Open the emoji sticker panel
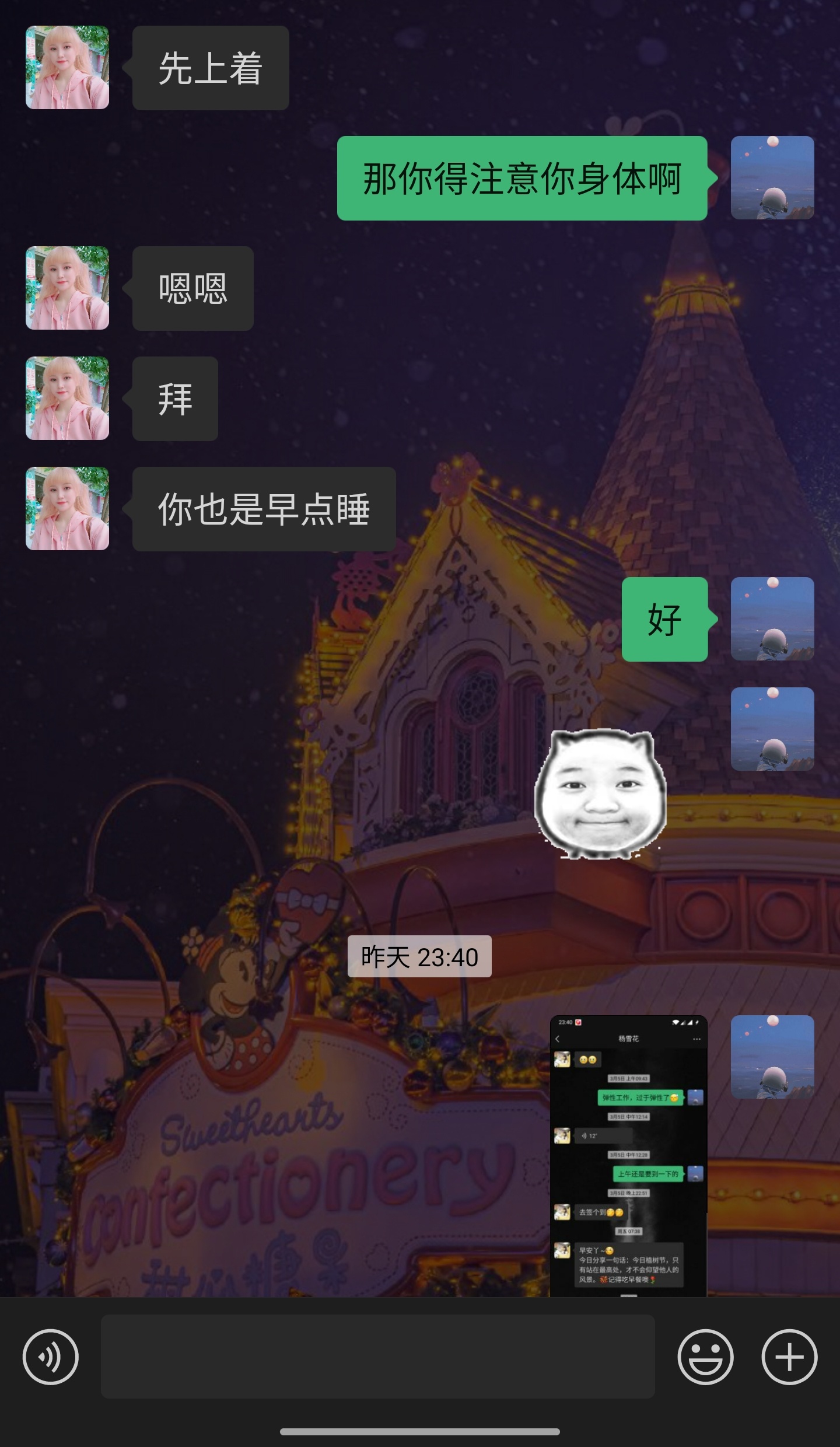This screenshot has height=1447, width=840. (x=705, y=1357)
